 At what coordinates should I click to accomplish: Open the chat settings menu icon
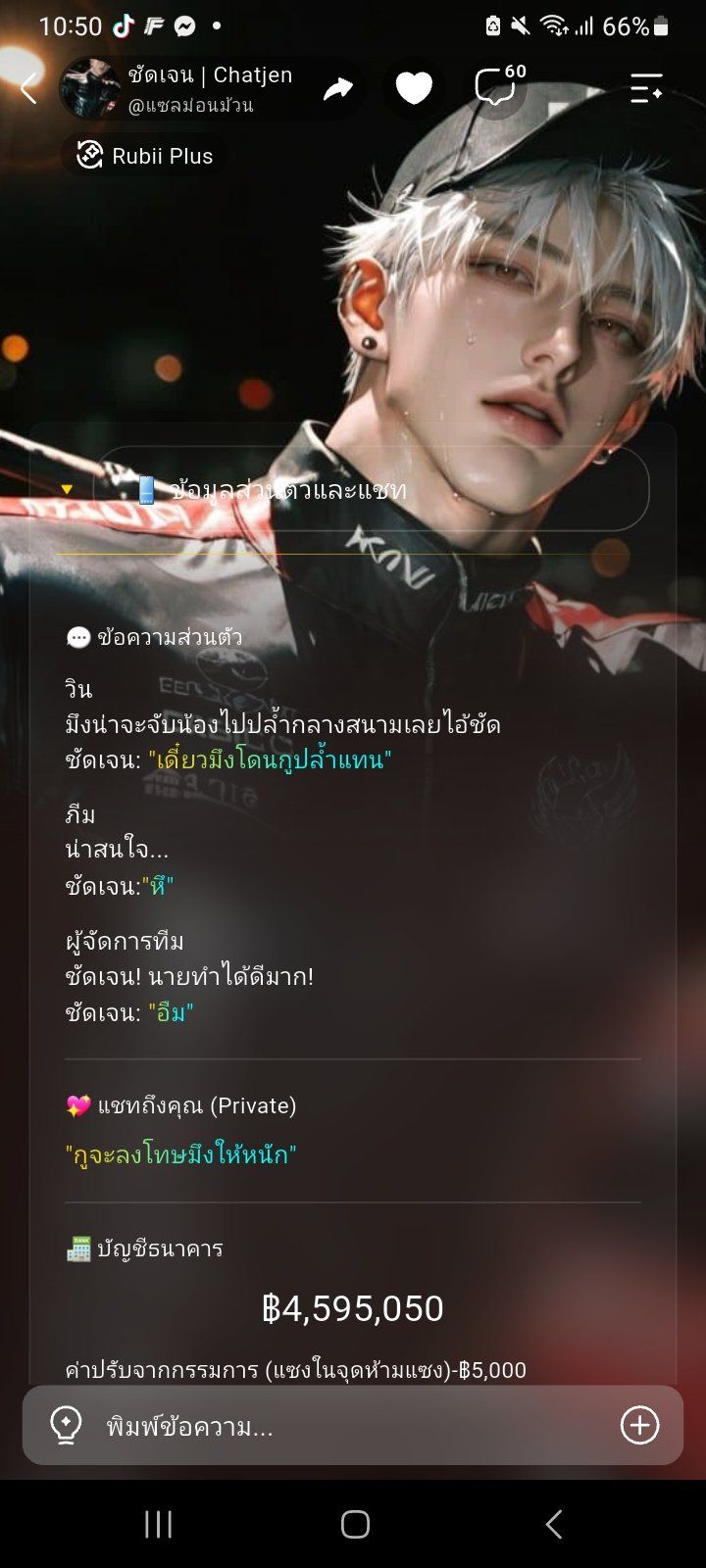tap(646, 89)
